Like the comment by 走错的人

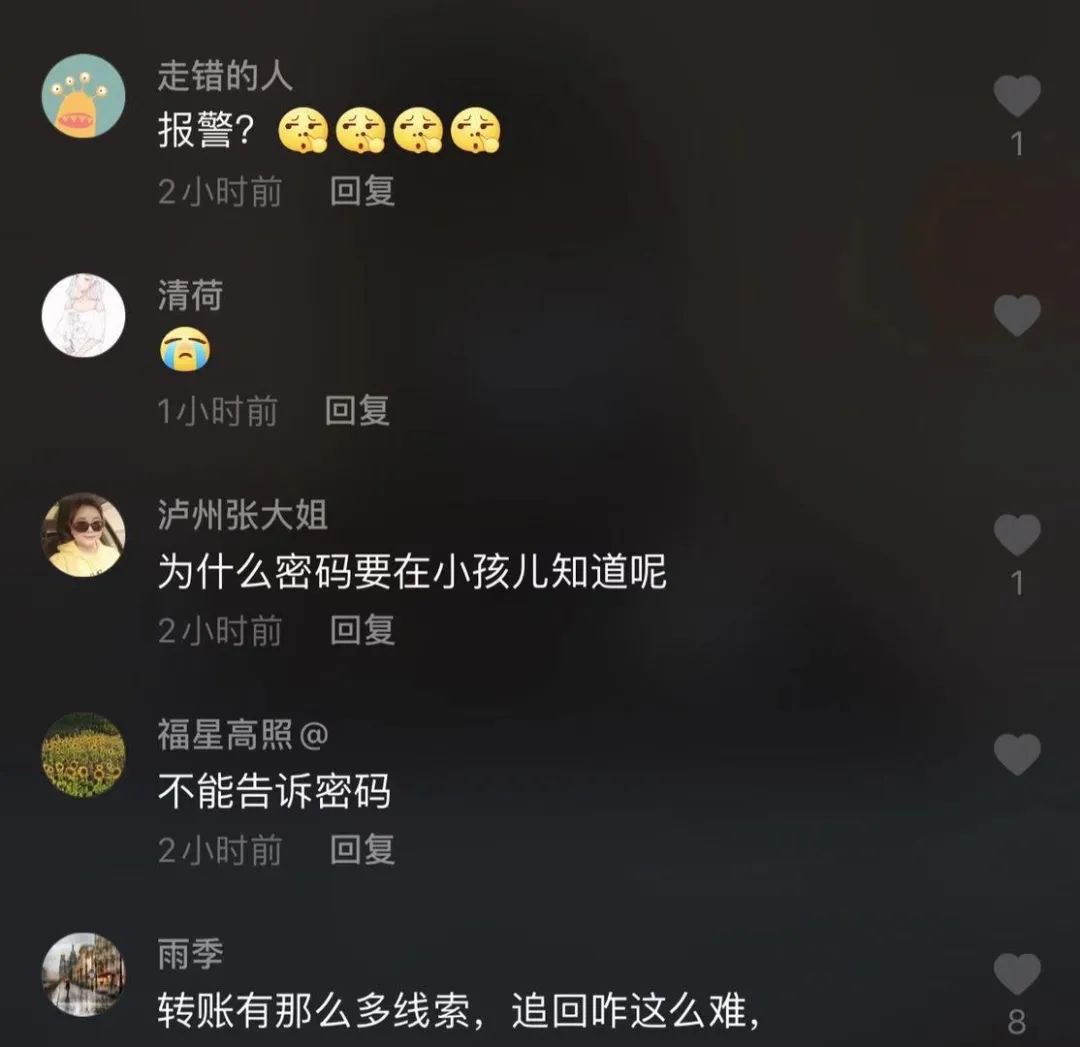(1016, 96)
